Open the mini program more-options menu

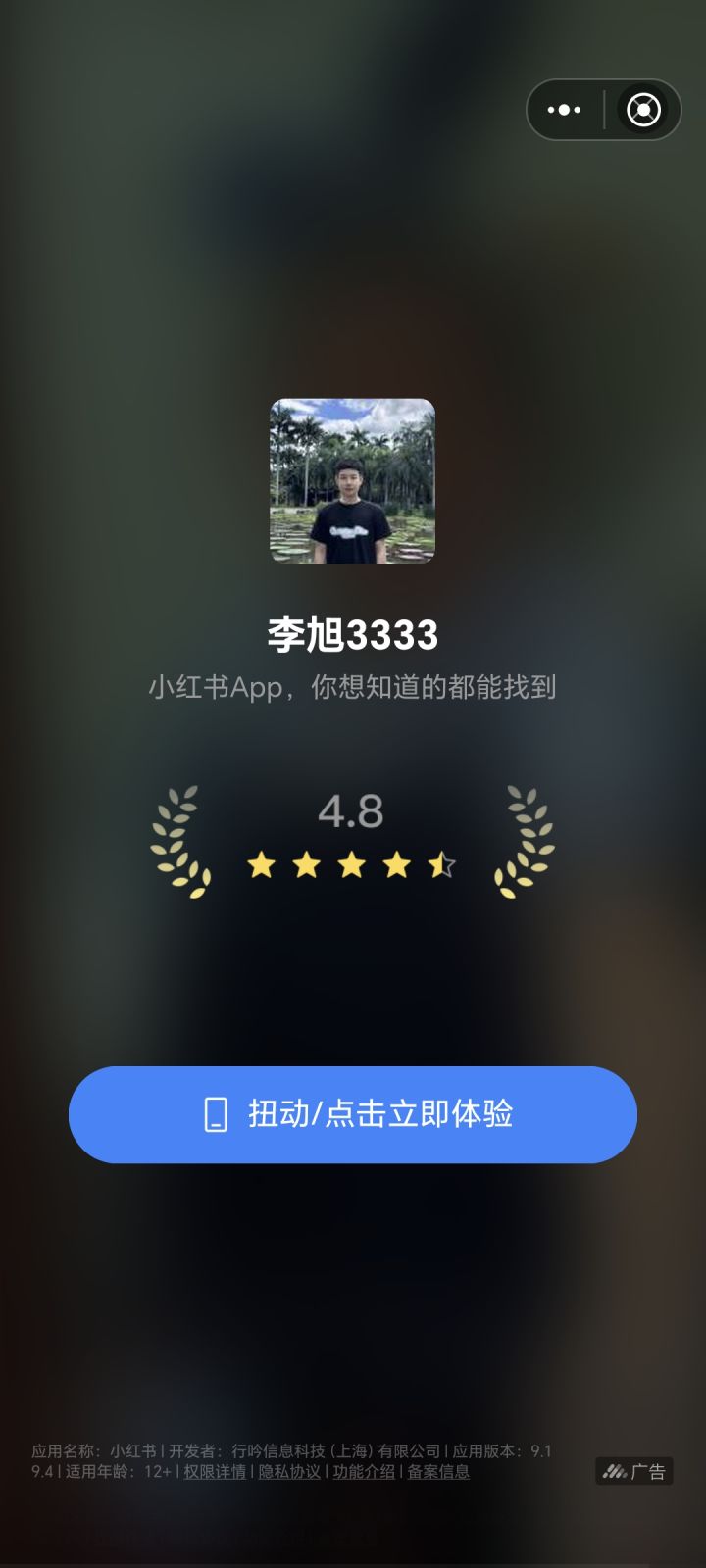tap(564, 110)
